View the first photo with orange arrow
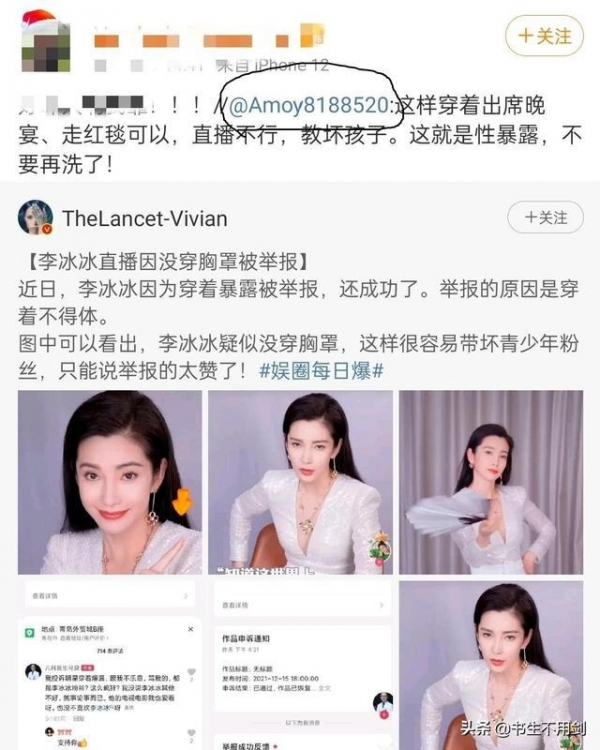Image resolution: width=600 pixels, height=750 pixels. tap(110, 482)
